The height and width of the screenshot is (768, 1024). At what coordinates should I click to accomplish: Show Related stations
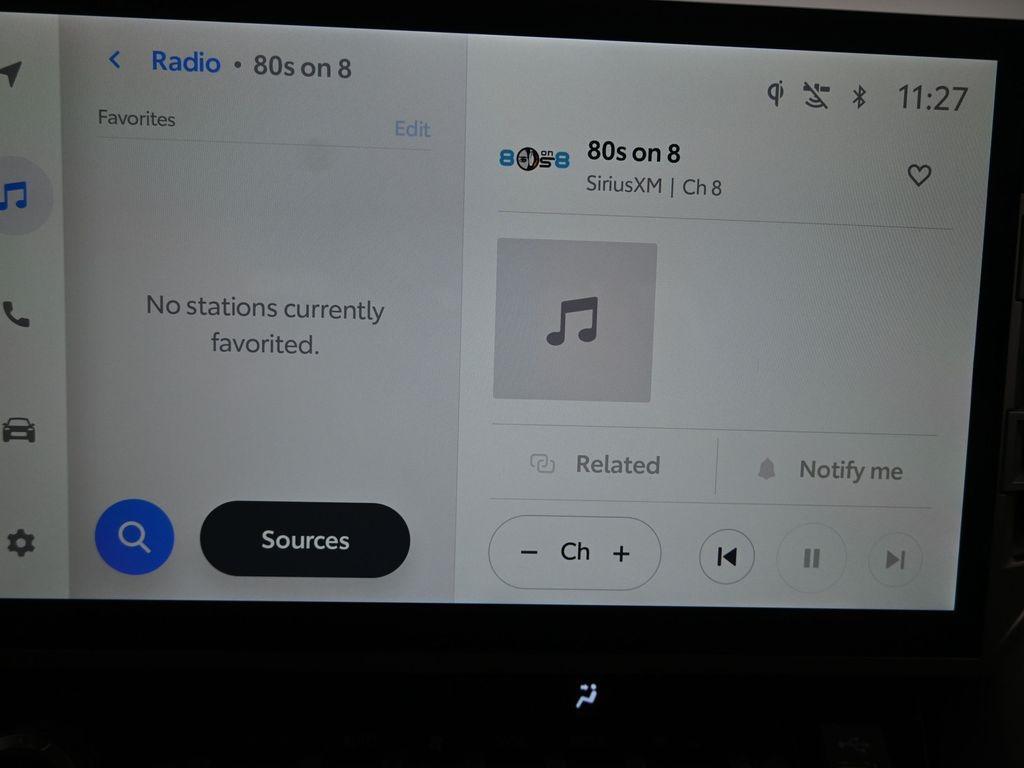597,464
